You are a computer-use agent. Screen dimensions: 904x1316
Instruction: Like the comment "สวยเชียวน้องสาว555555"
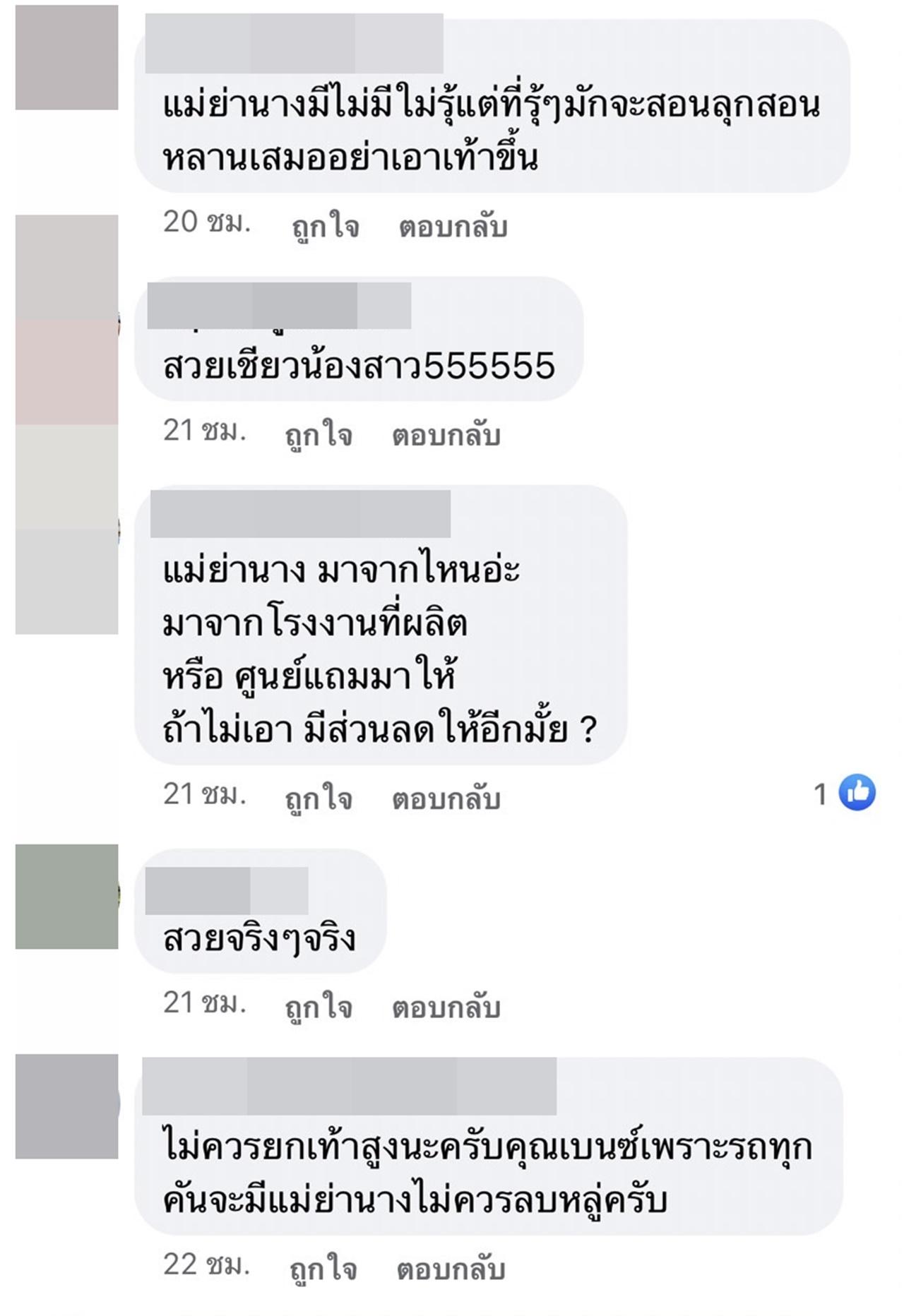tap(319, 435)
